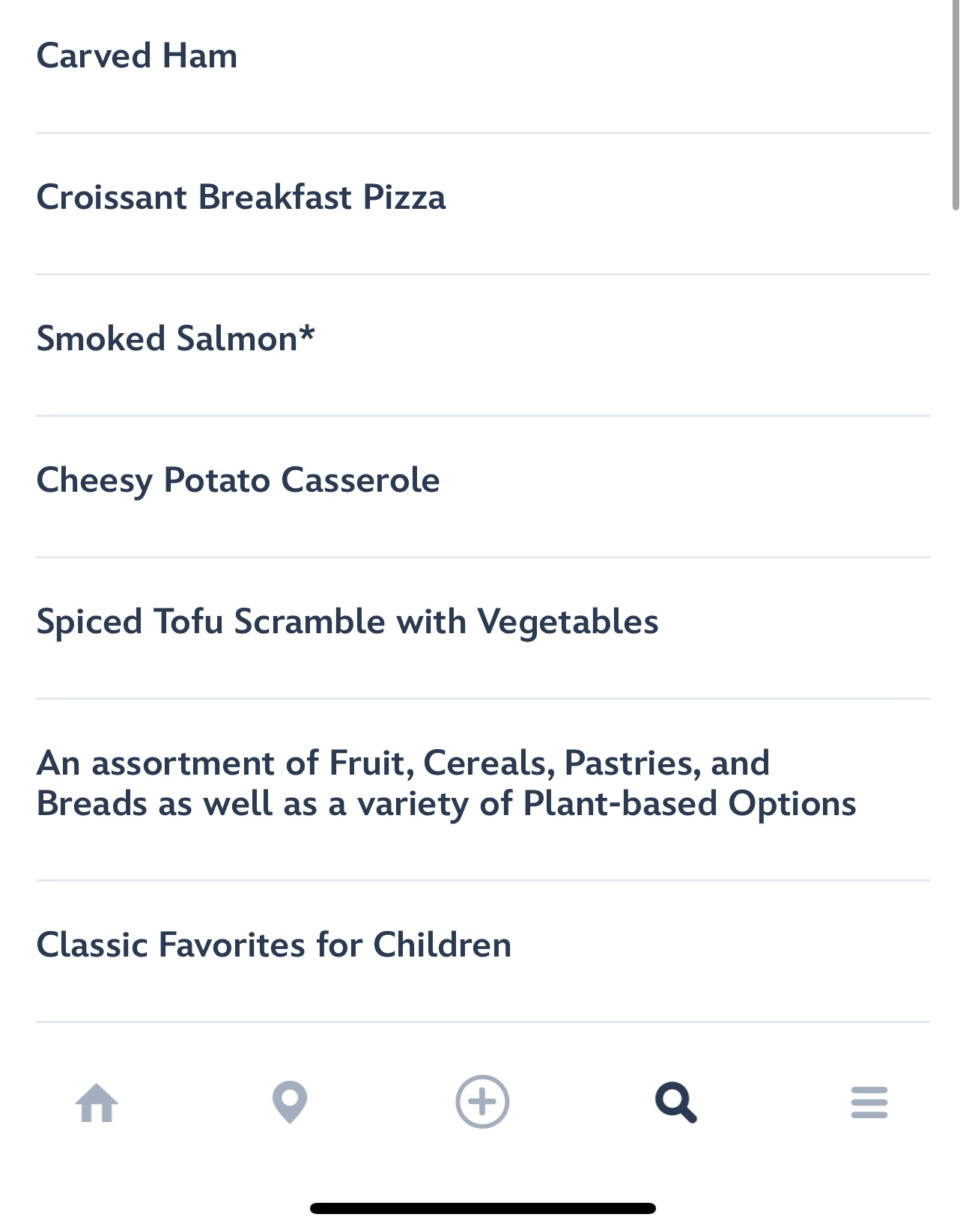Tap the plus add button

482,1102
